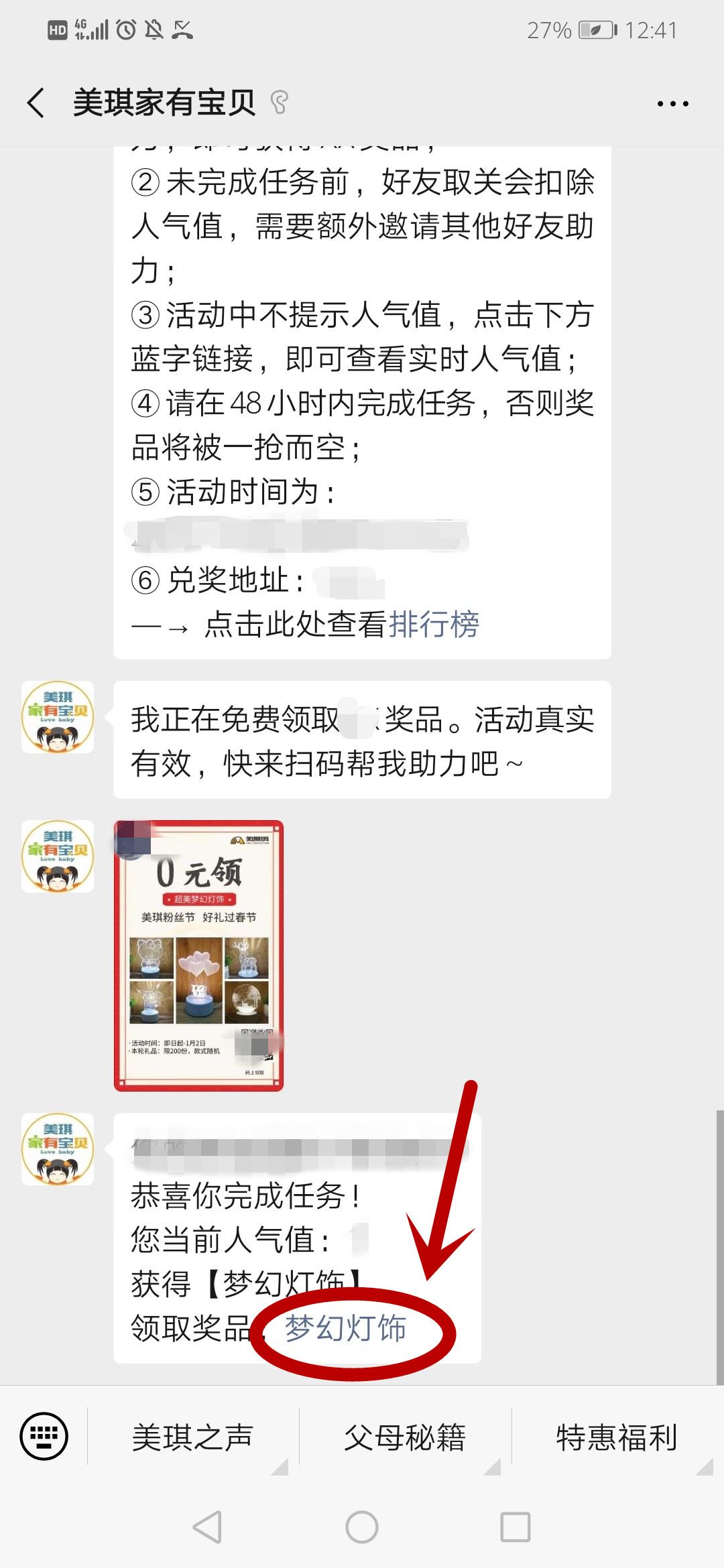Image resolution: width=724 pixels, height=1568 pixels.
Task: Open the 父母秘籍 menu
Action: point(405,1437)
